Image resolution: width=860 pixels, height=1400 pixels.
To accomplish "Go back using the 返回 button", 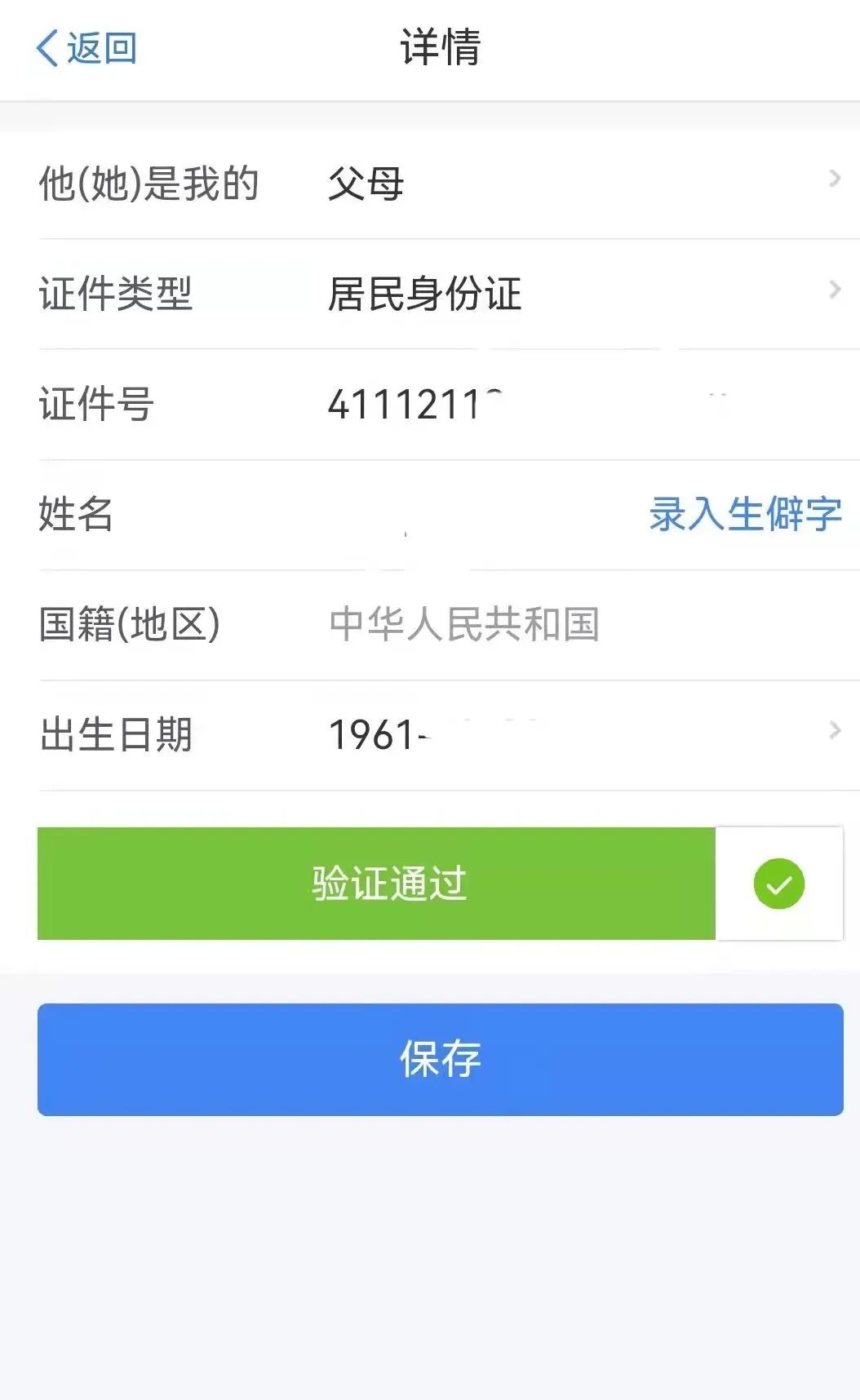I will coord(86,48).
